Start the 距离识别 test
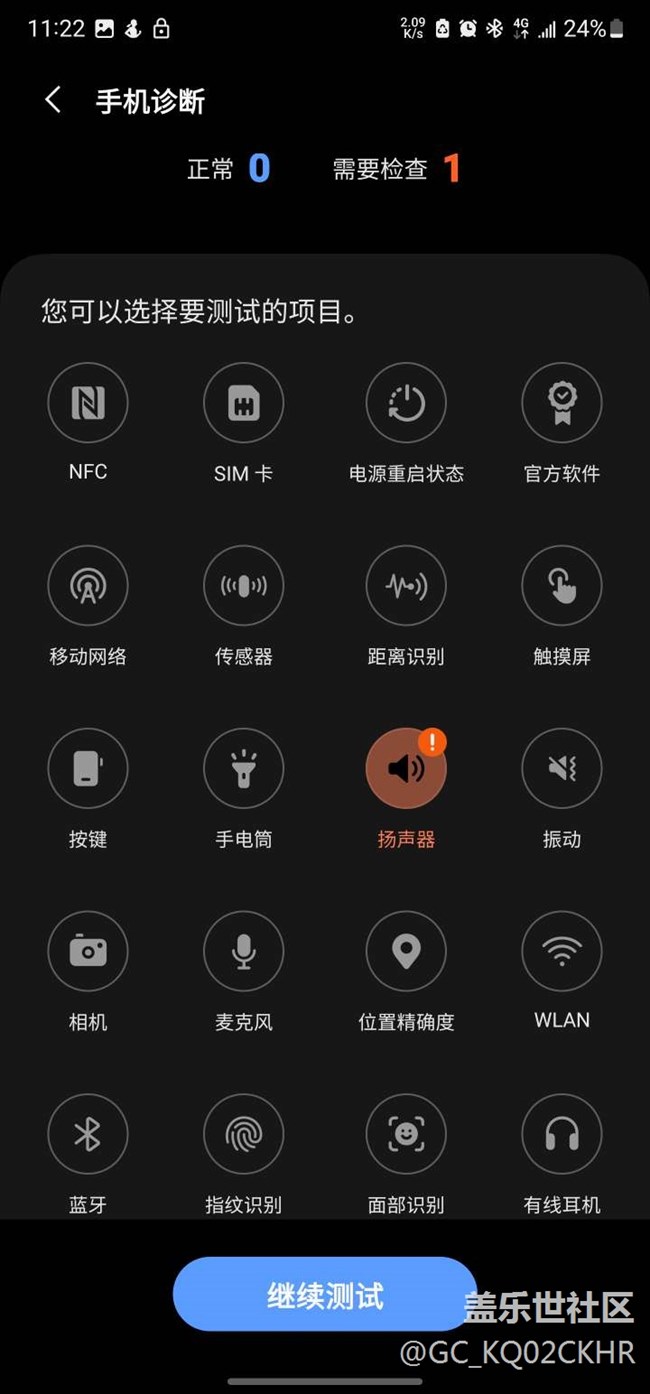The height and width of the screenshot is (1394, 650). (406, 586)
